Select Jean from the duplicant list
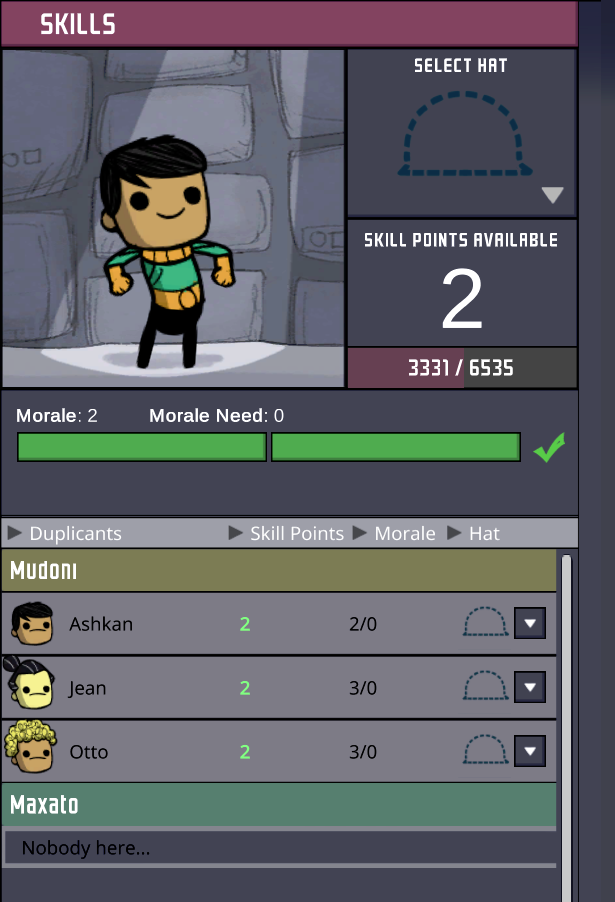The image size is (615, 902). coord(88,688)
